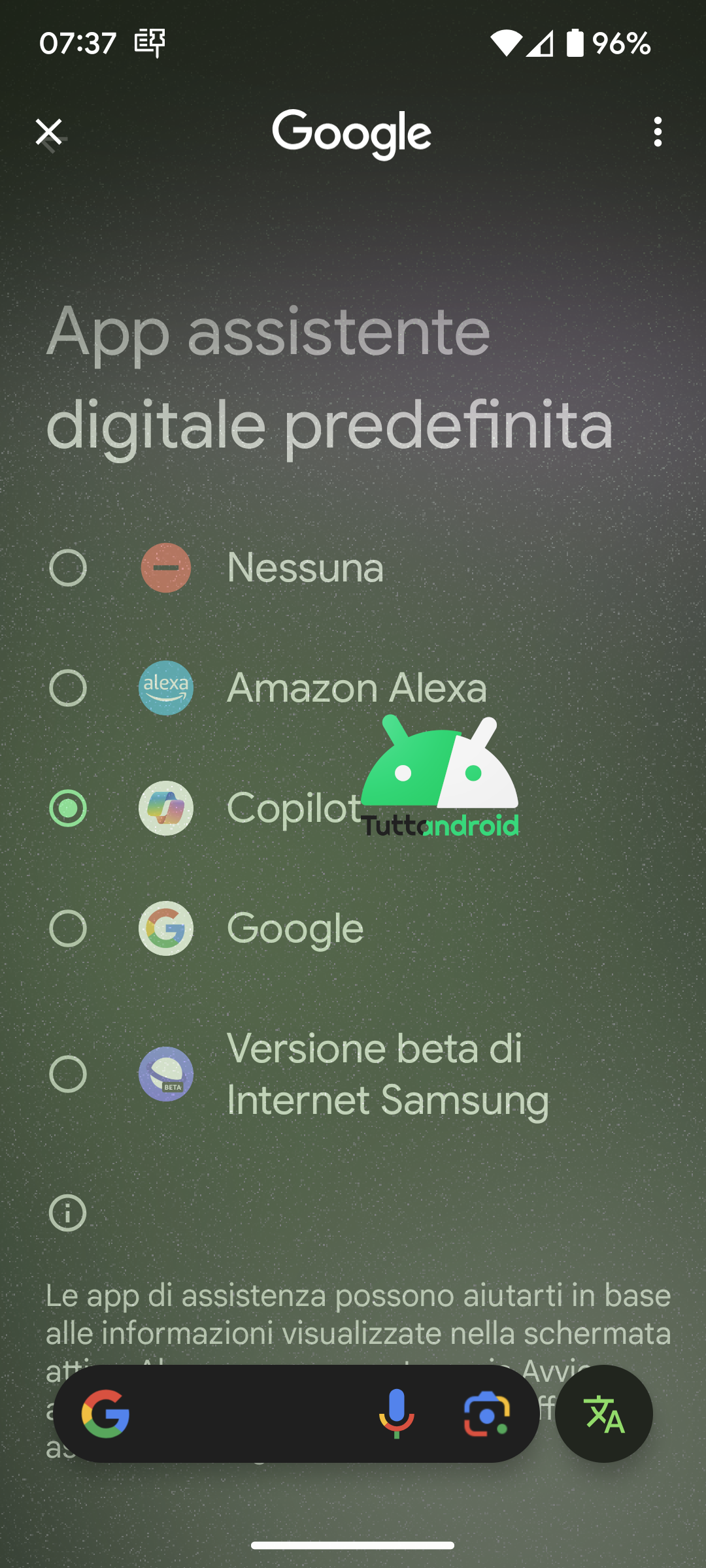
Task: Choose Amazon Alexa as default assistant
Action: tap(353, 688)
